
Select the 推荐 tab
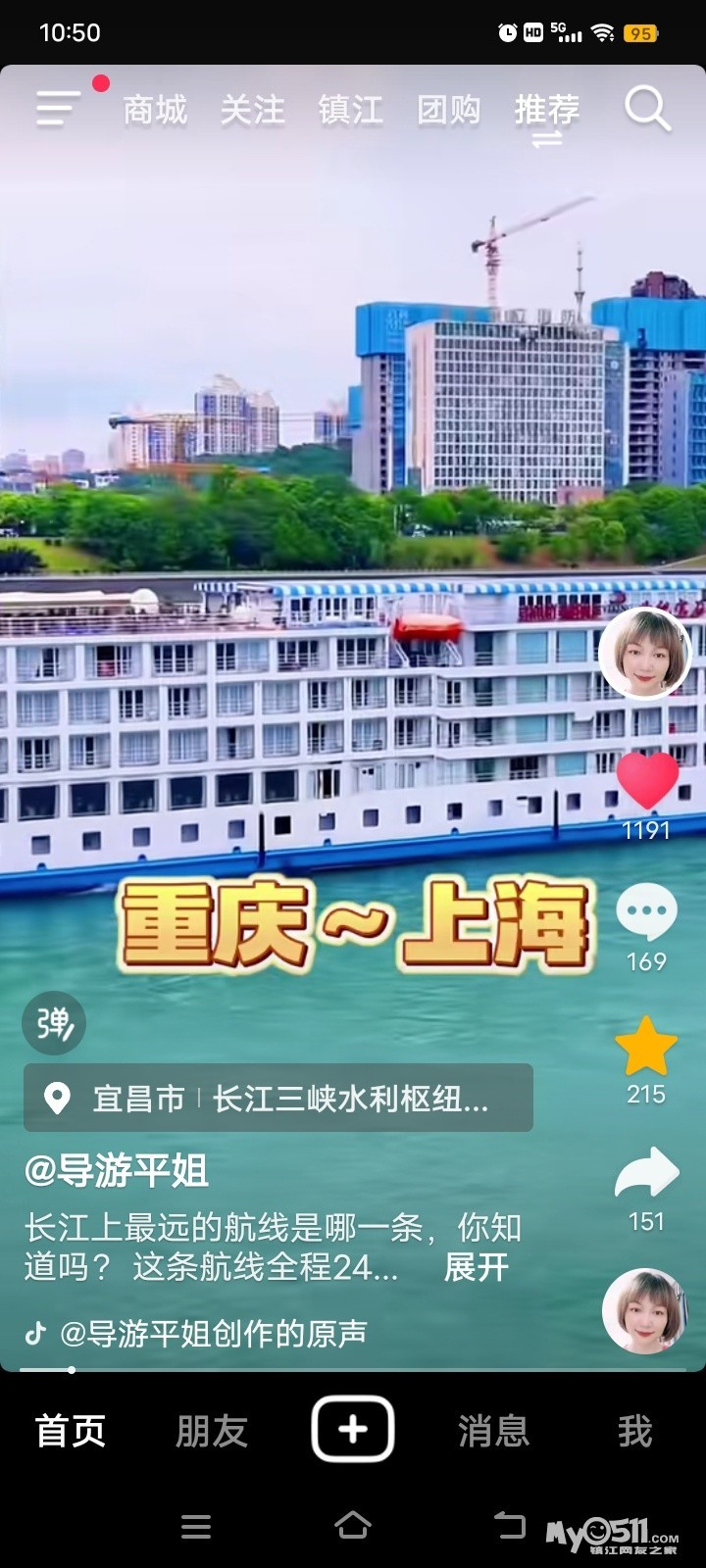coord(547,110)
